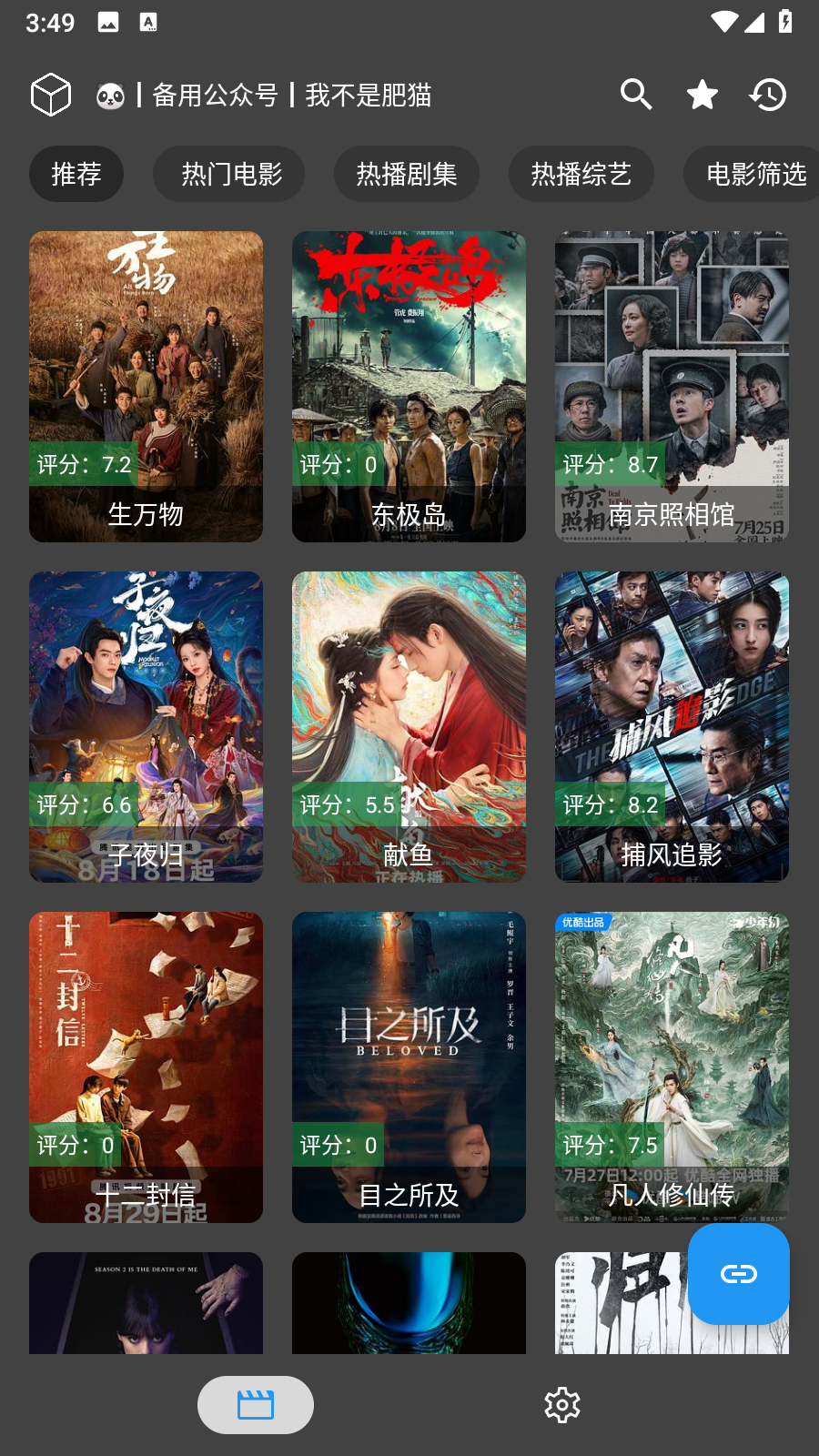Switch to 热播剧集 tab
Screen dimensions: 819x1456
[x=407, y=174]
